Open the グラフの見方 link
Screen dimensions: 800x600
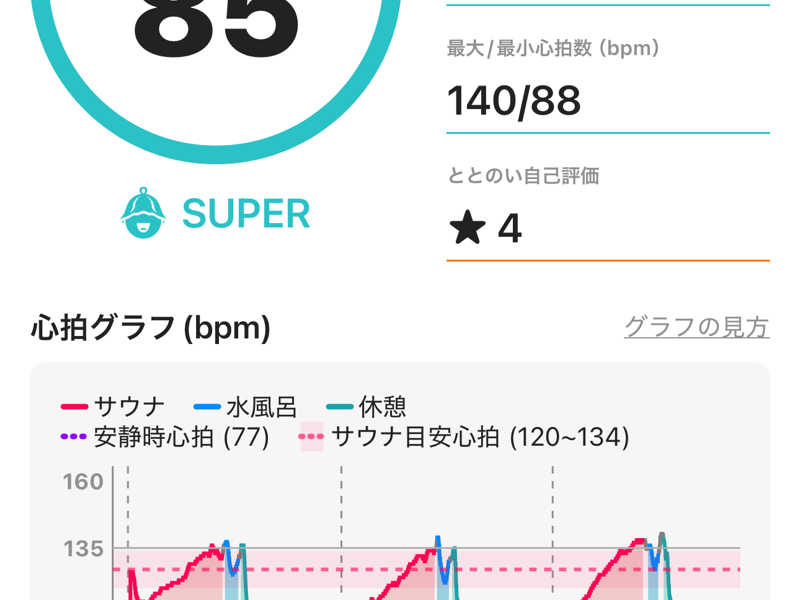tap(697, 327)
